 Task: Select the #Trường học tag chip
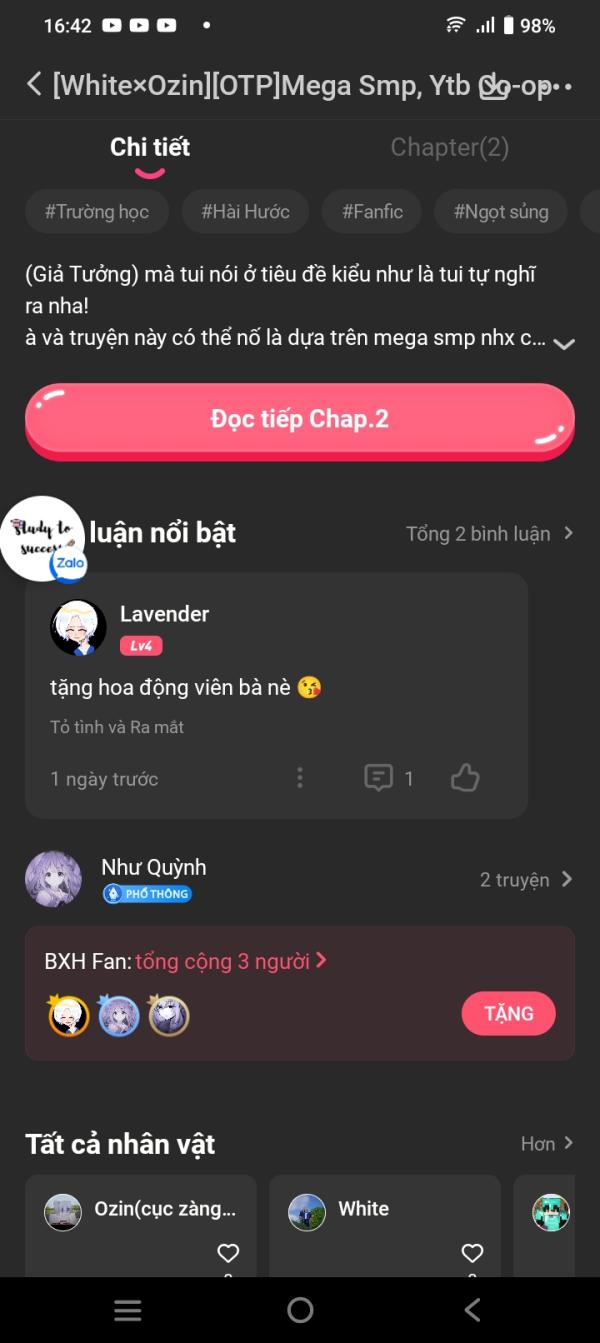(x=97, y=211)
